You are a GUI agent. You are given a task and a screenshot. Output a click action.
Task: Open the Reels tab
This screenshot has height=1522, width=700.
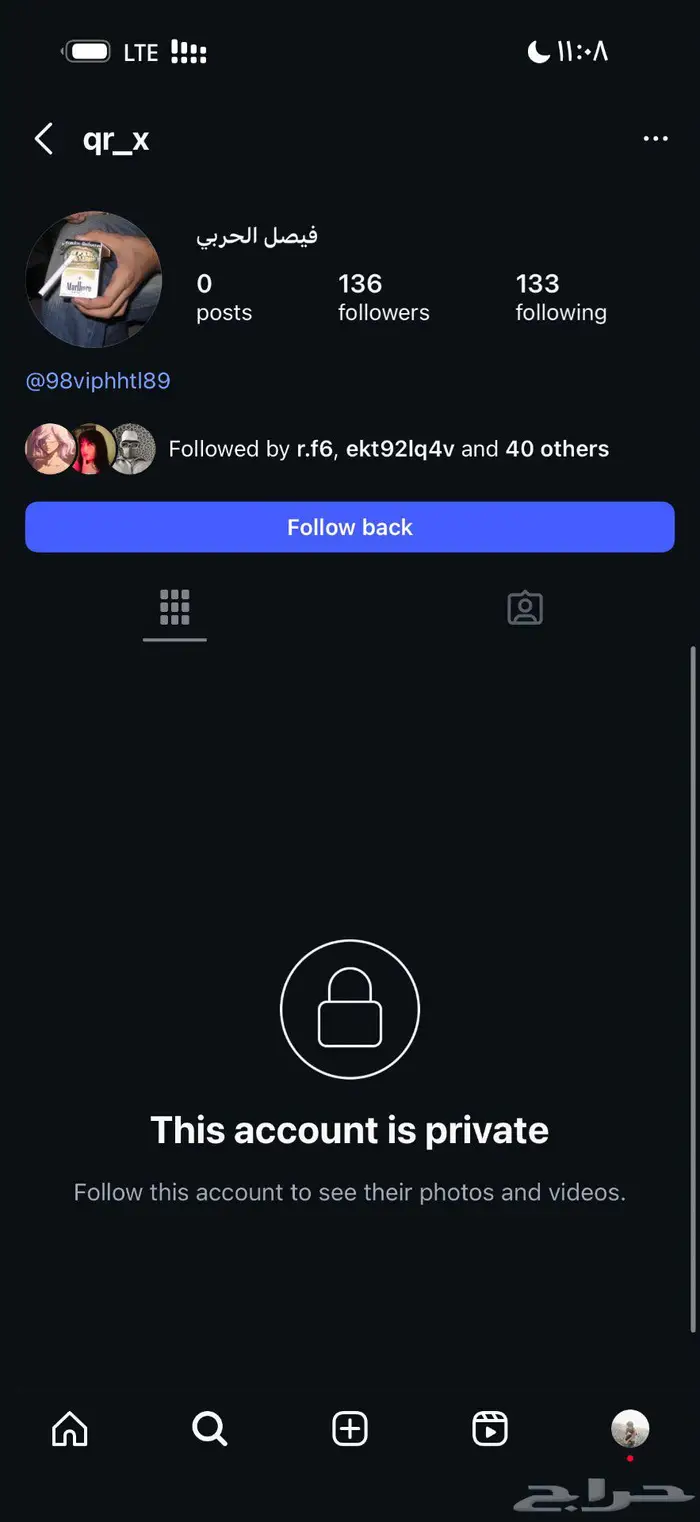(490, 1429)
